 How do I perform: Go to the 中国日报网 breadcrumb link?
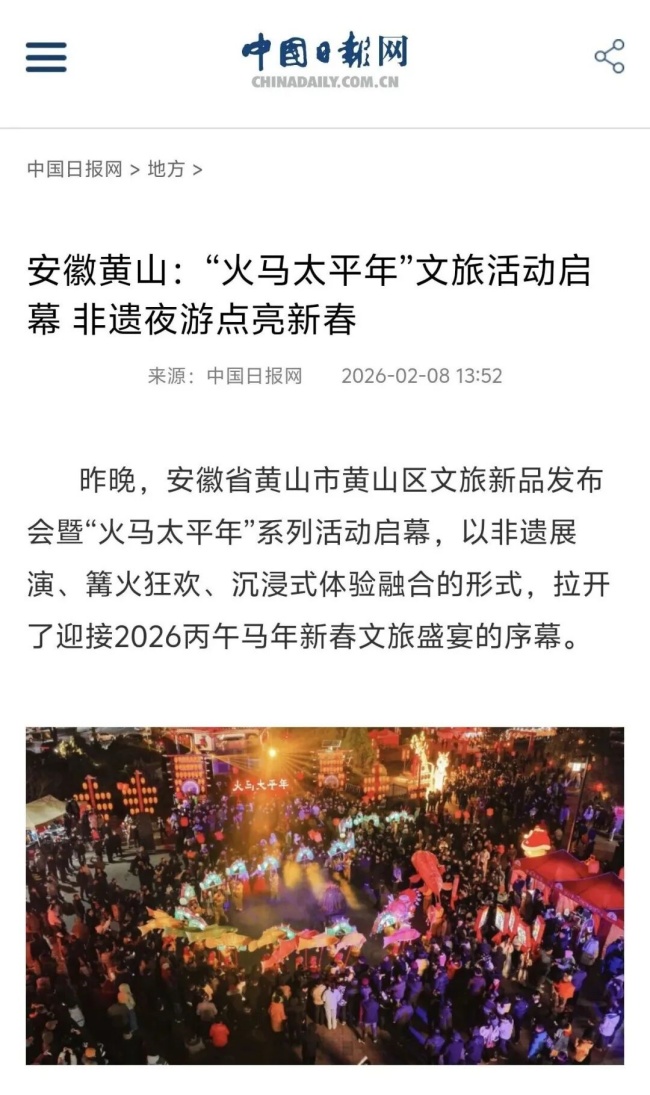[74, 169]
